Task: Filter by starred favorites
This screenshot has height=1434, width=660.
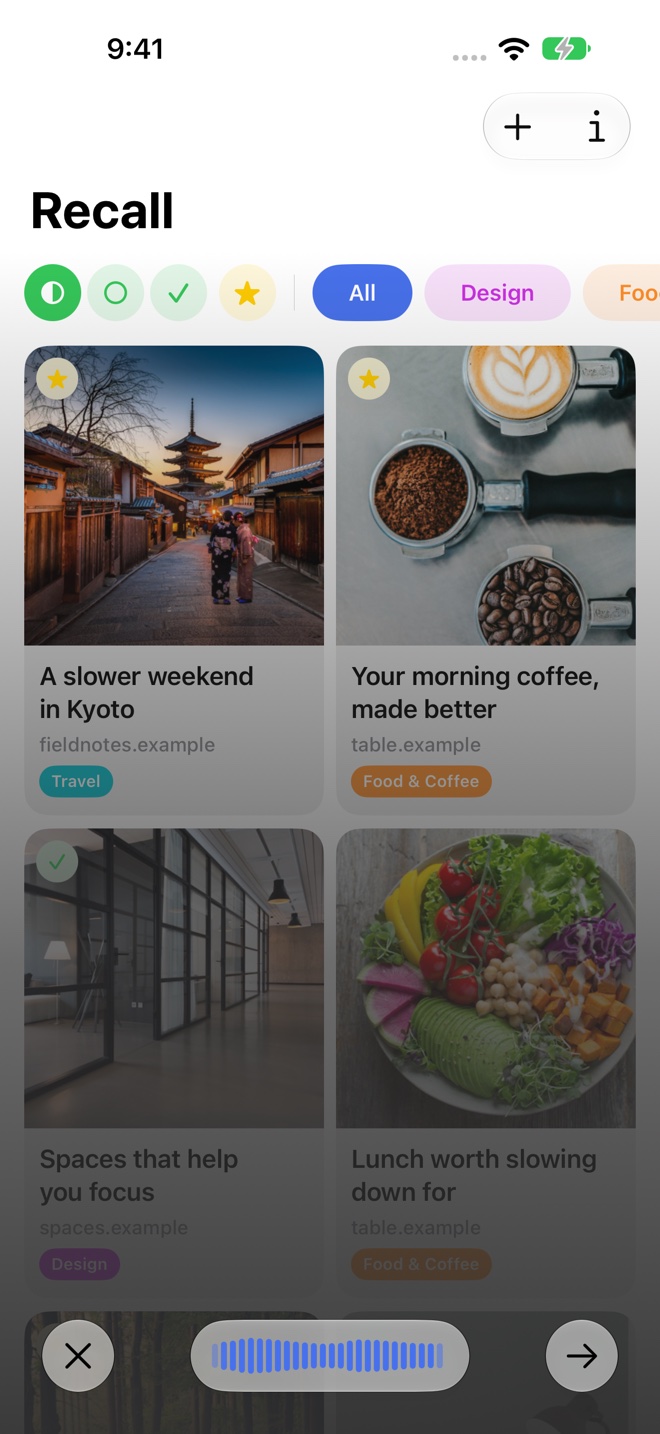Action: (247, 293)
